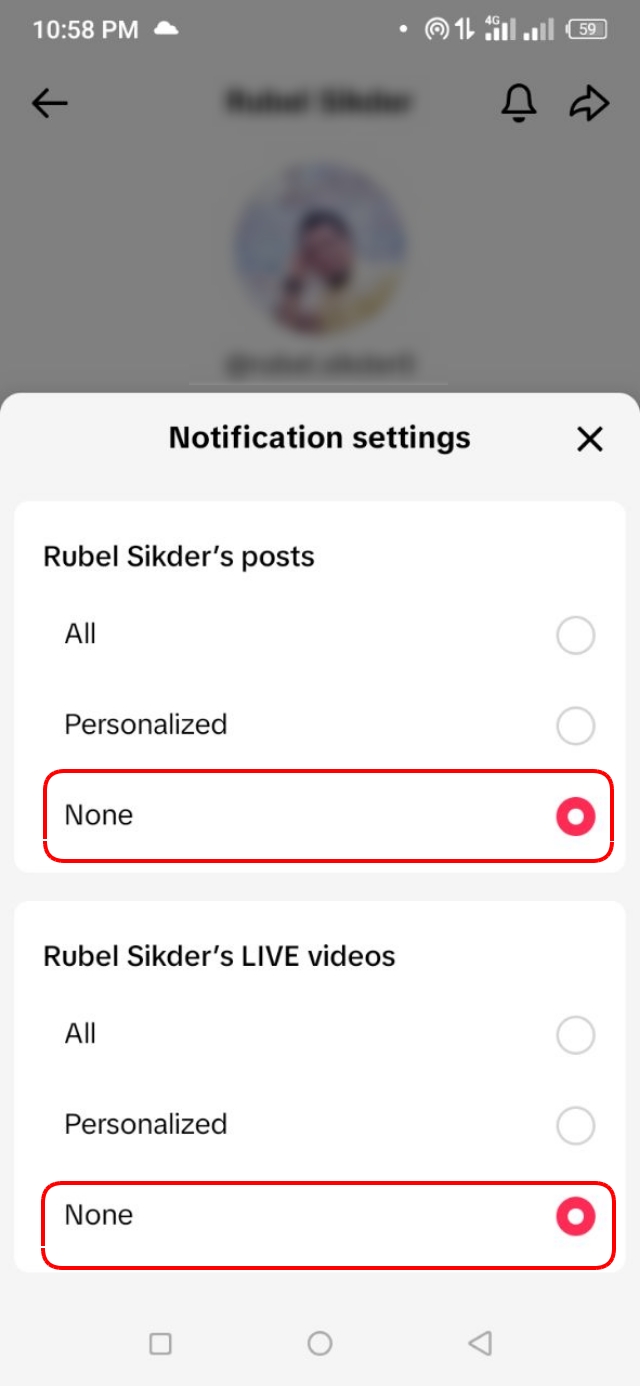Go to the home screen
640x1386 pixels.
click(x=320, y=1343)
